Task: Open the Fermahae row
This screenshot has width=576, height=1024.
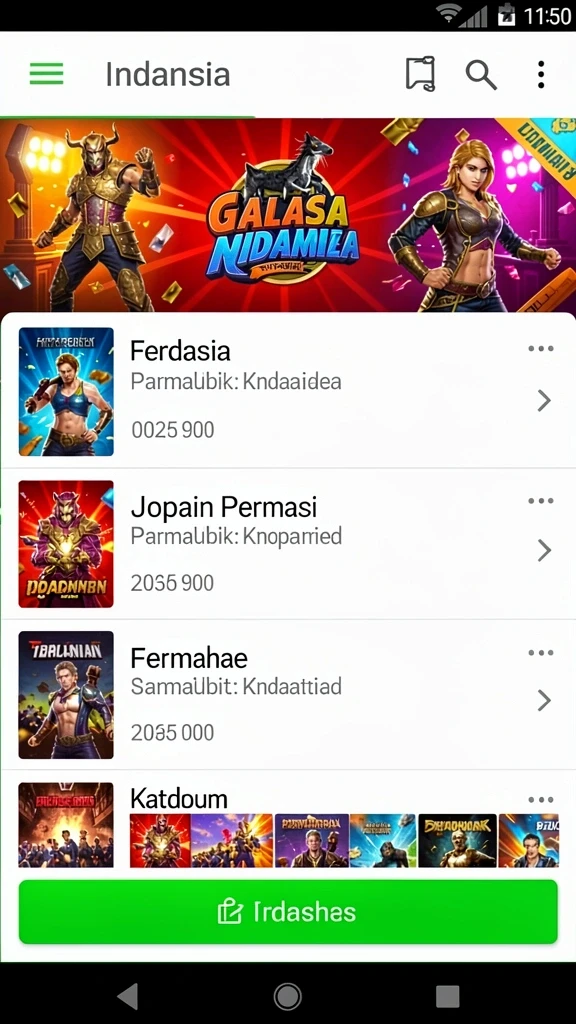Action: [x=288, y=695]
